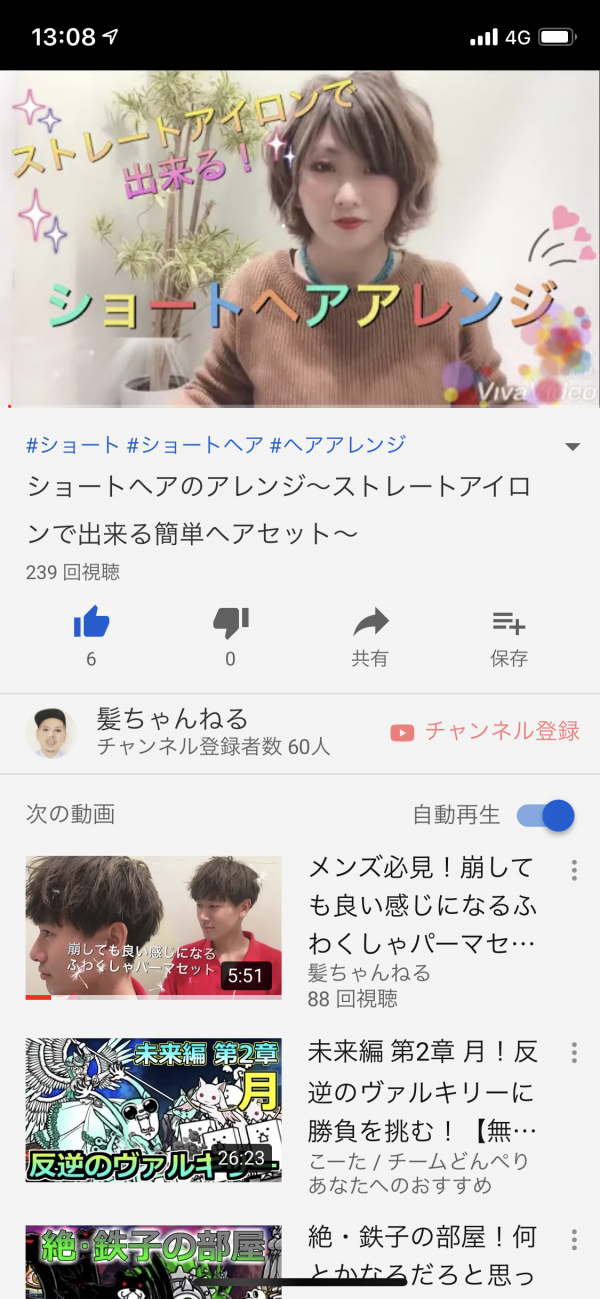The image size is (600, 1299).
Task: Share the video via 共有
Action: (x=370, y=637)
